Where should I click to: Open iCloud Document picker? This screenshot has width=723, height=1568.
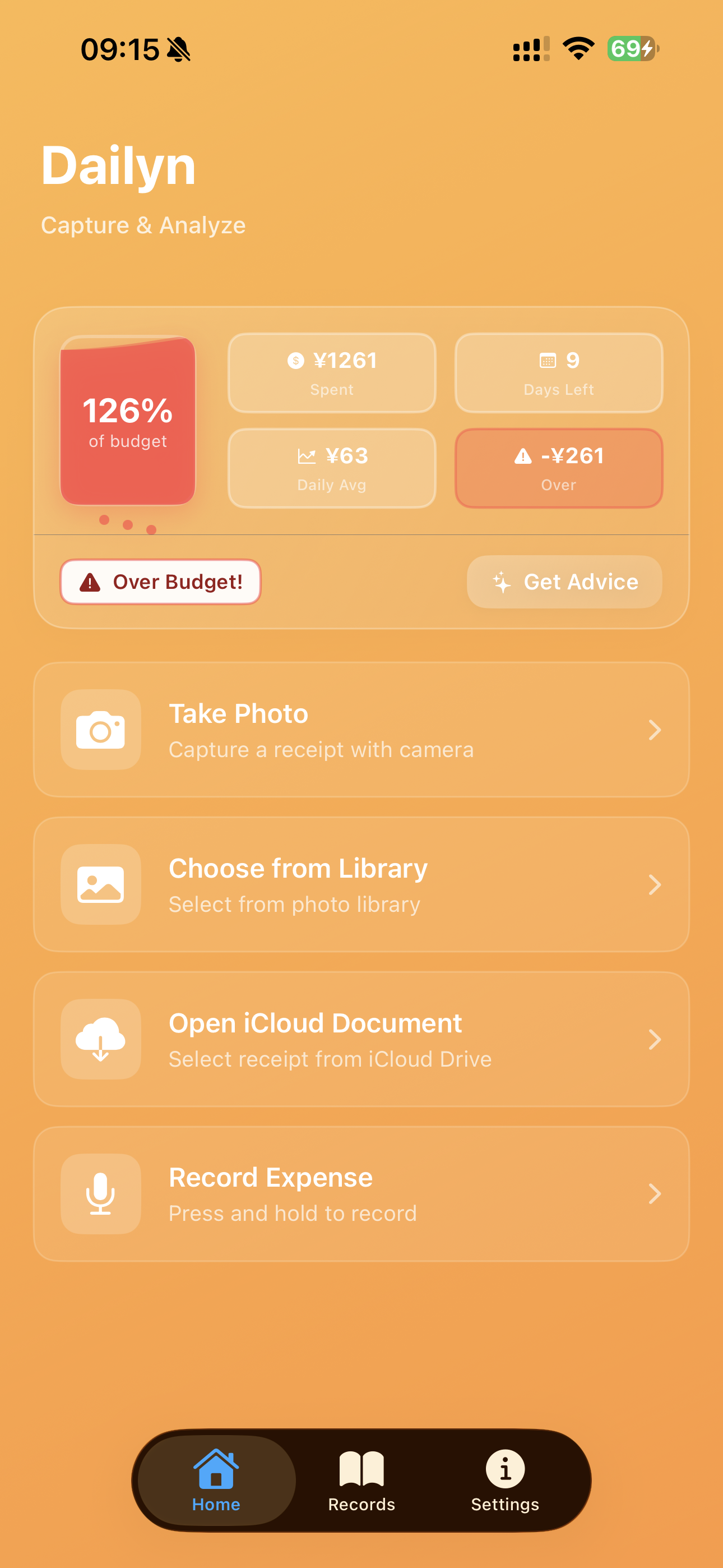[361, 1039]
